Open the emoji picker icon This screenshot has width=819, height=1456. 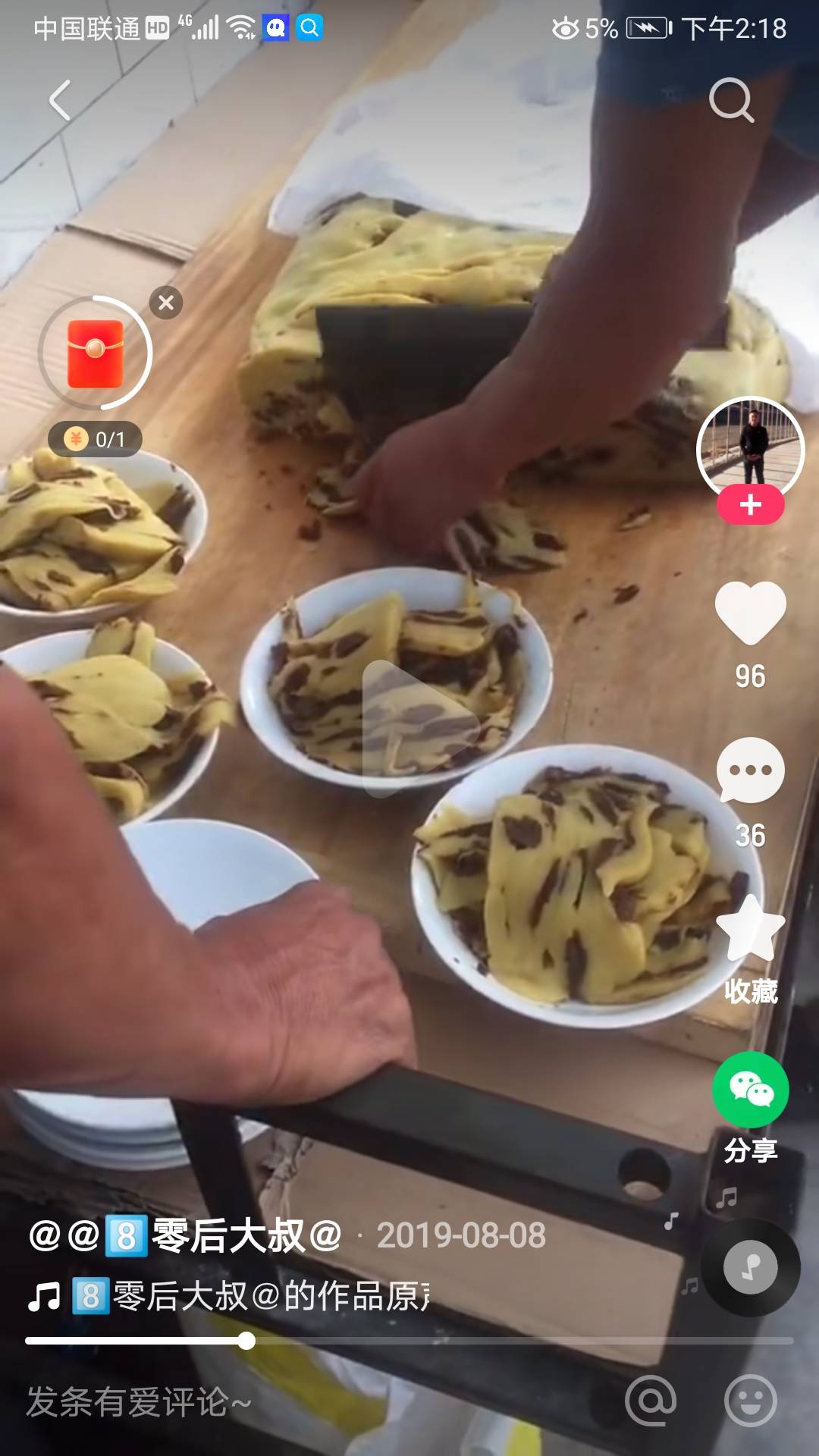point(750,1401)
